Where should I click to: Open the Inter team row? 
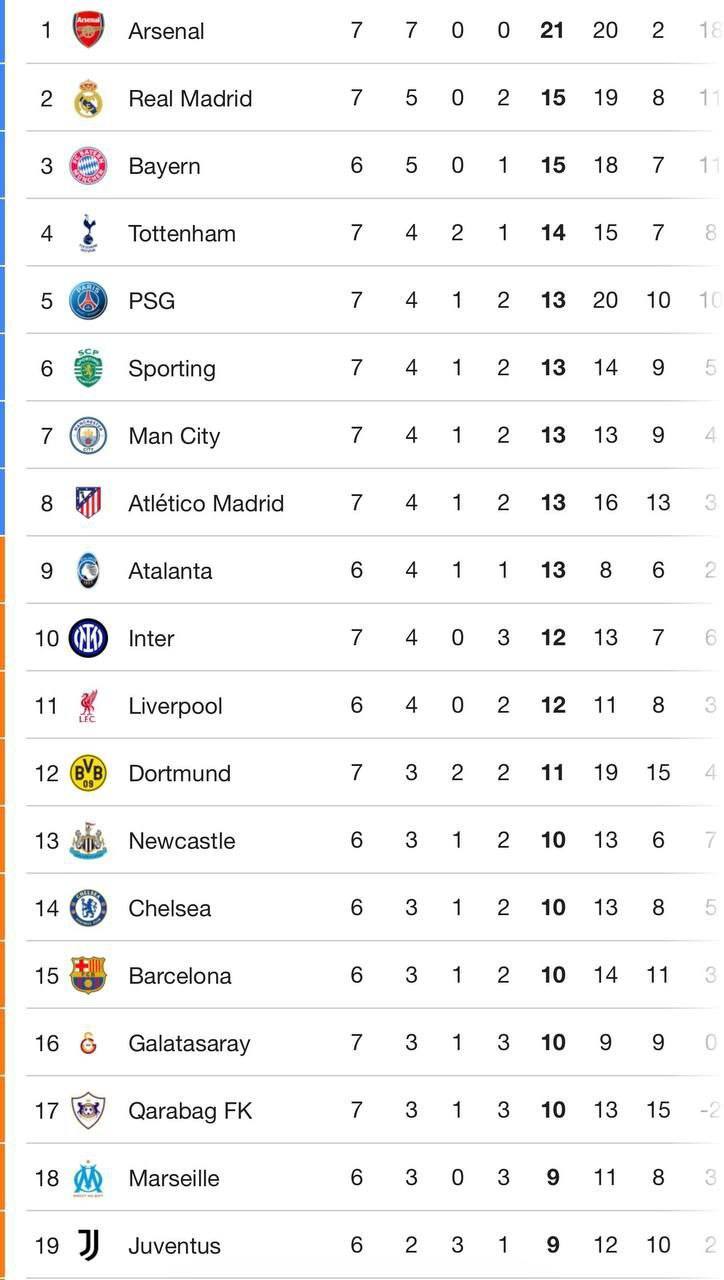coord(151,638)
